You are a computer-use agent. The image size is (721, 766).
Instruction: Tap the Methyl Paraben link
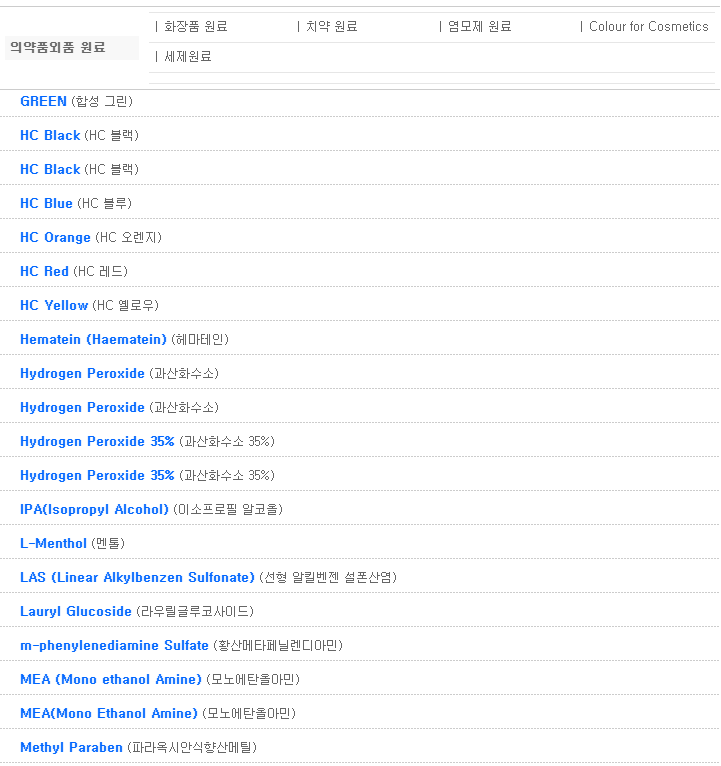point(71,747)
